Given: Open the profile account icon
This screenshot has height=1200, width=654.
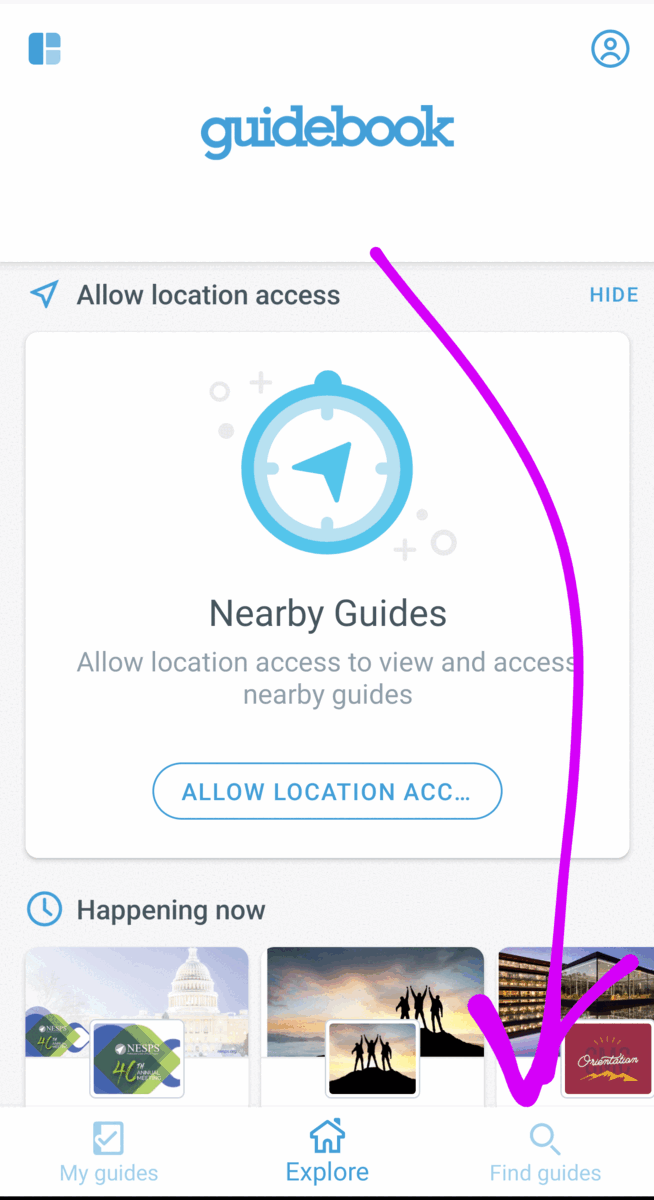Looking at the screenshot, I should (x=610, y=48).
